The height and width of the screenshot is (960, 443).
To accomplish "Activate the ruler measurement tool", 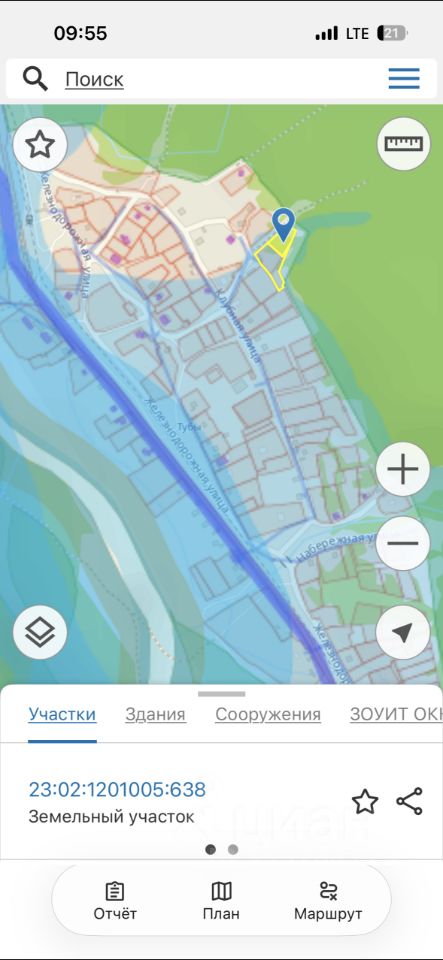I will 403,144.
